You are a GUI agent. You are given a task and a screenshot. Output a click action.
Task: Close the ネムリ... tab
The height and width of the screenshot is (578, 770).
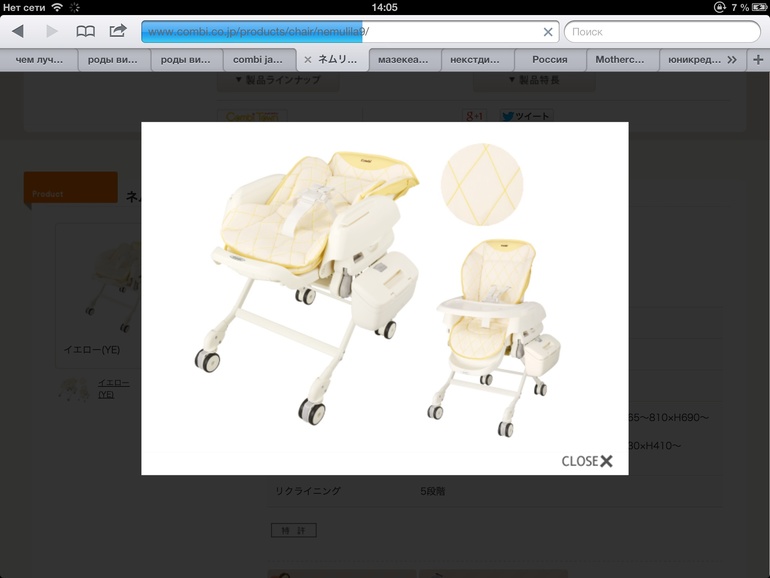[x=307, y=60]
